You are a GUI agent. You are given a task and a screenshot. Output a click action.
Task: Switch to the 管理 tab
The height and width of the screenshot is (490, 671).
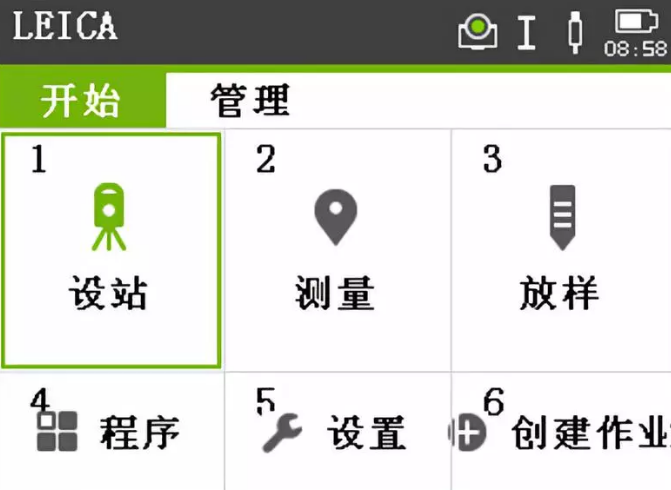250,101
